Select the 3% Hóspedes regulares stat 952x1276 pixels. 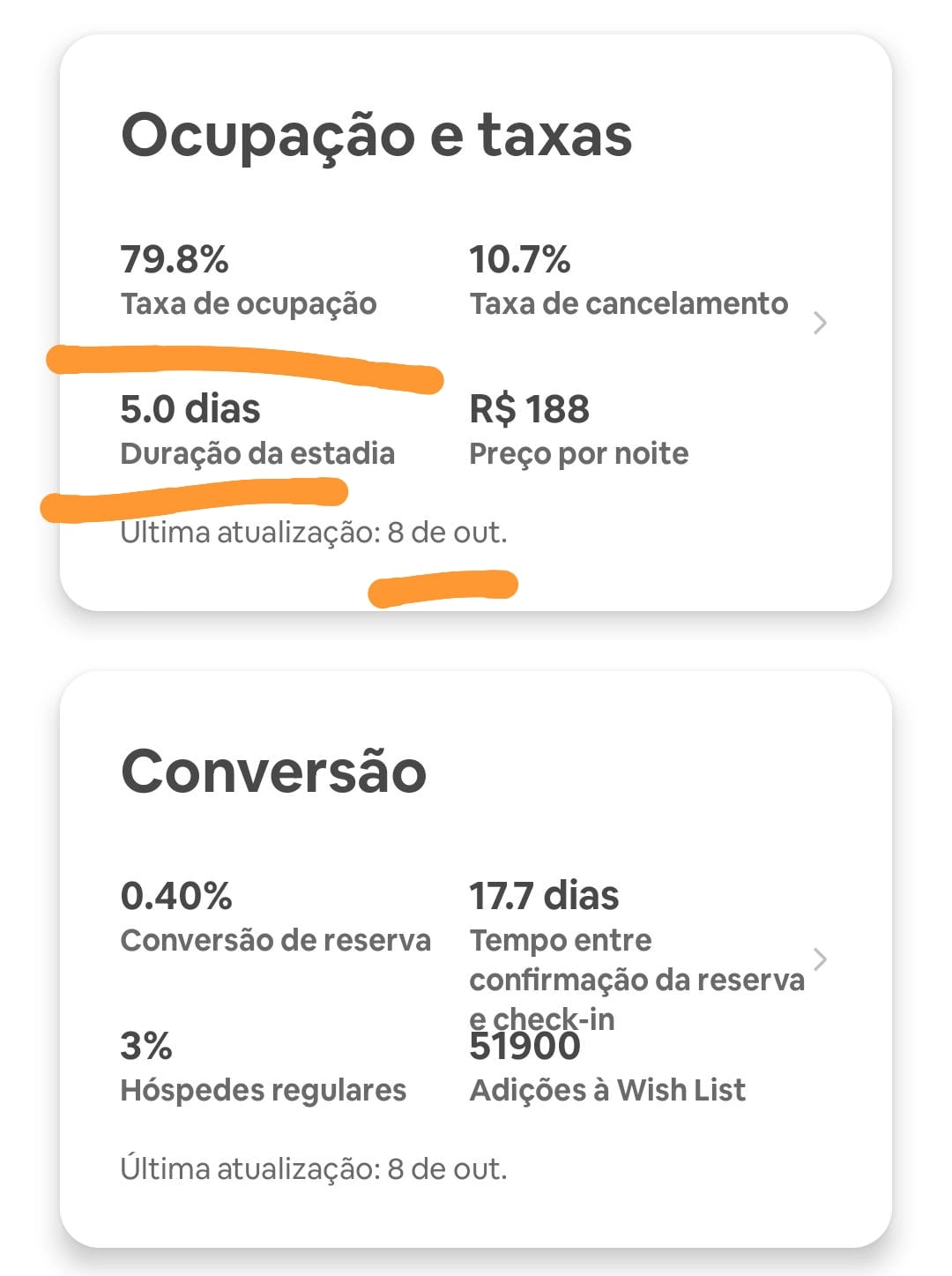click(x=145, y=1048)
